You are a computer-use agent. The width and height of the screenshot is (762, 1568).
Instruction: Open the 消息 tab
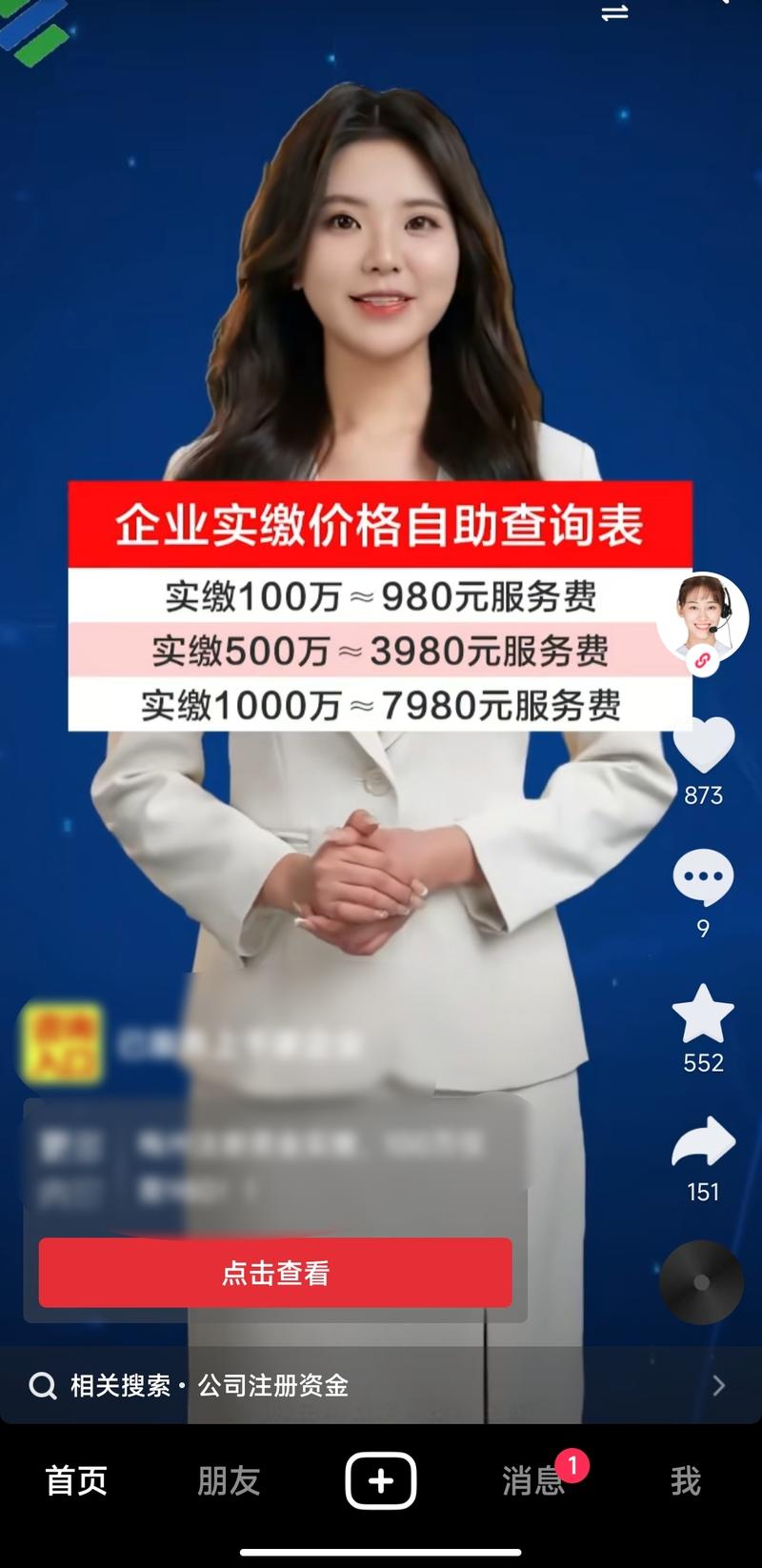click(x=533, y=1481)
